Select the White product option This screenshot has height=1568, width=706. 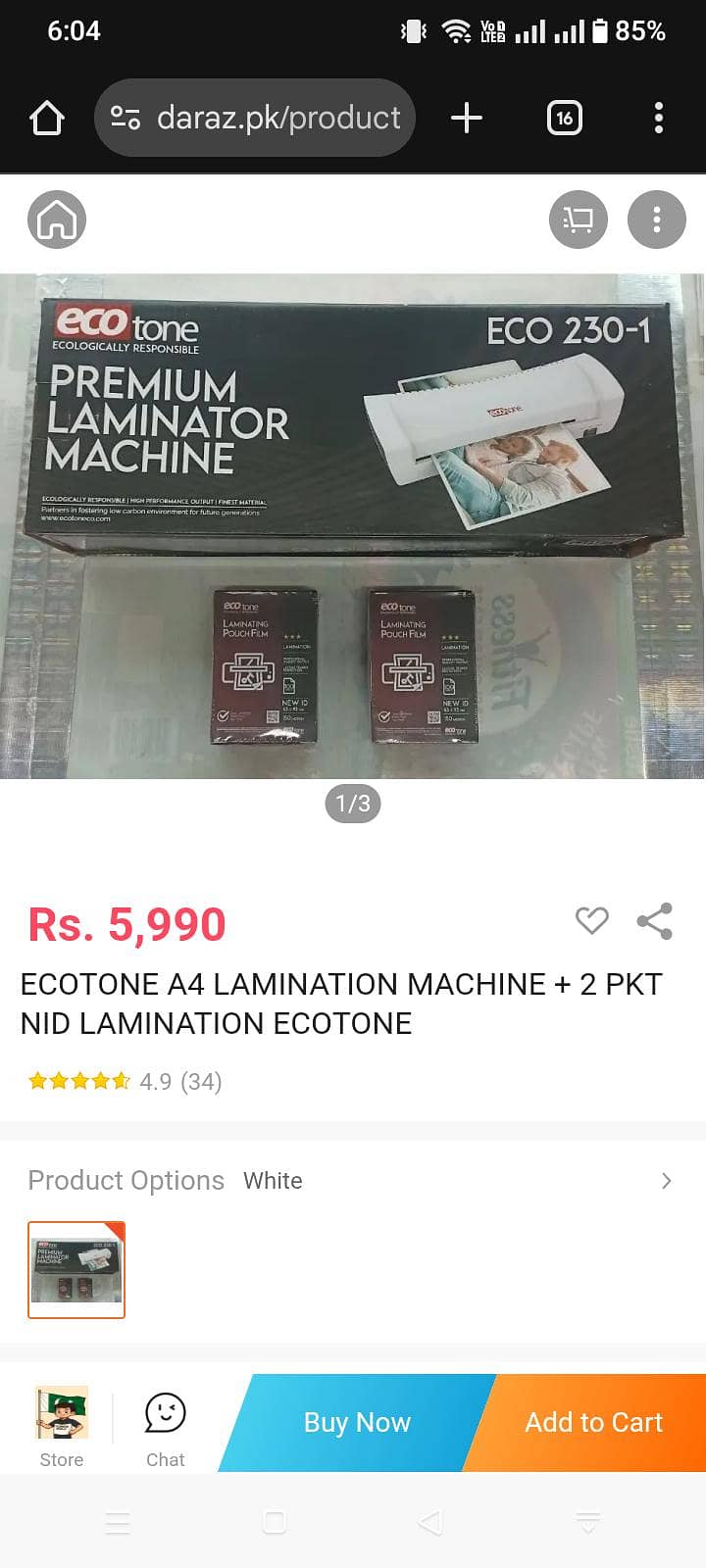tap(273, 1180)
